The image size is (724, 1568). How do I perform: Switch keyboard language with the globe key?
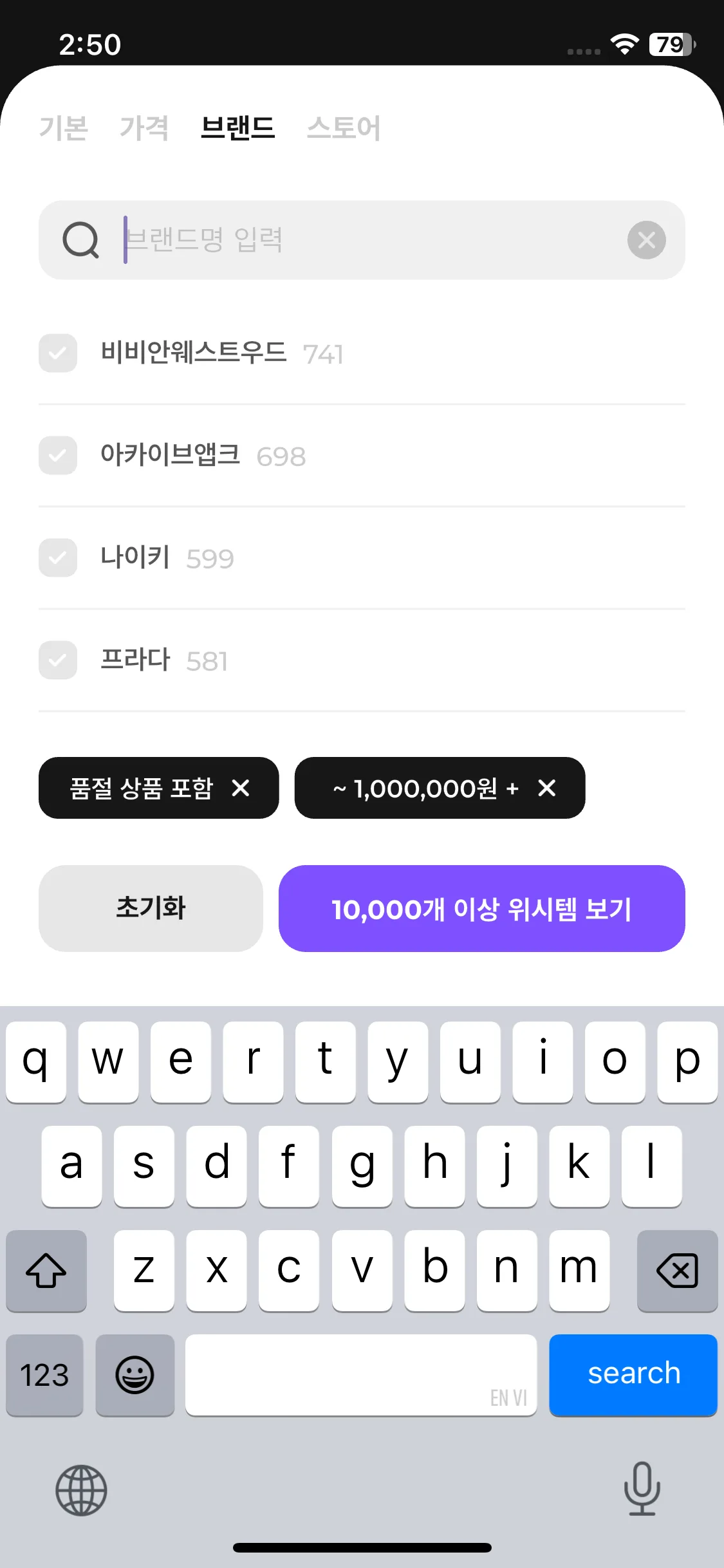[x=81, y=1490]
